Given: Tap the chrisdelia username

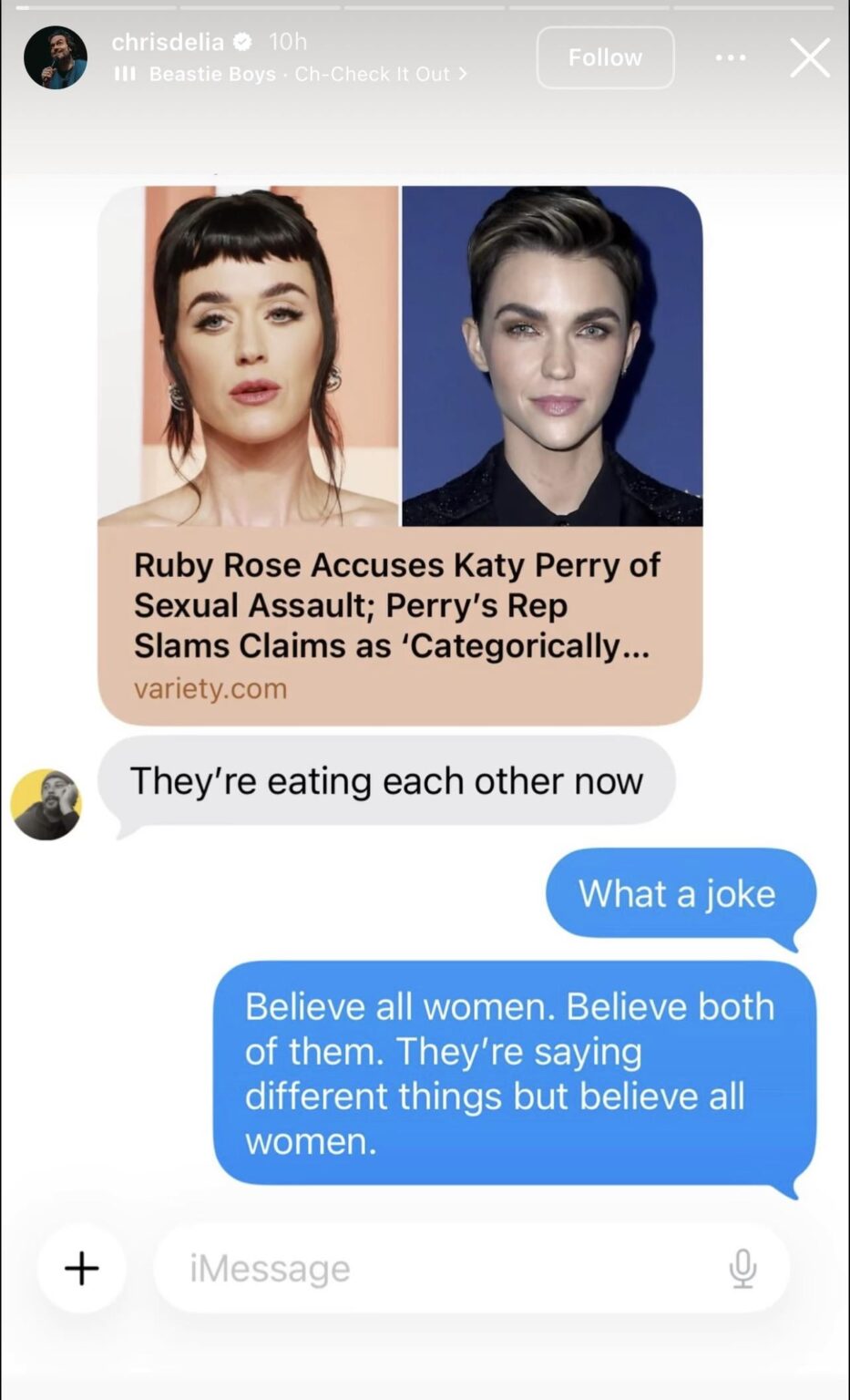Looking at the screenshot, I should point(168,42).
